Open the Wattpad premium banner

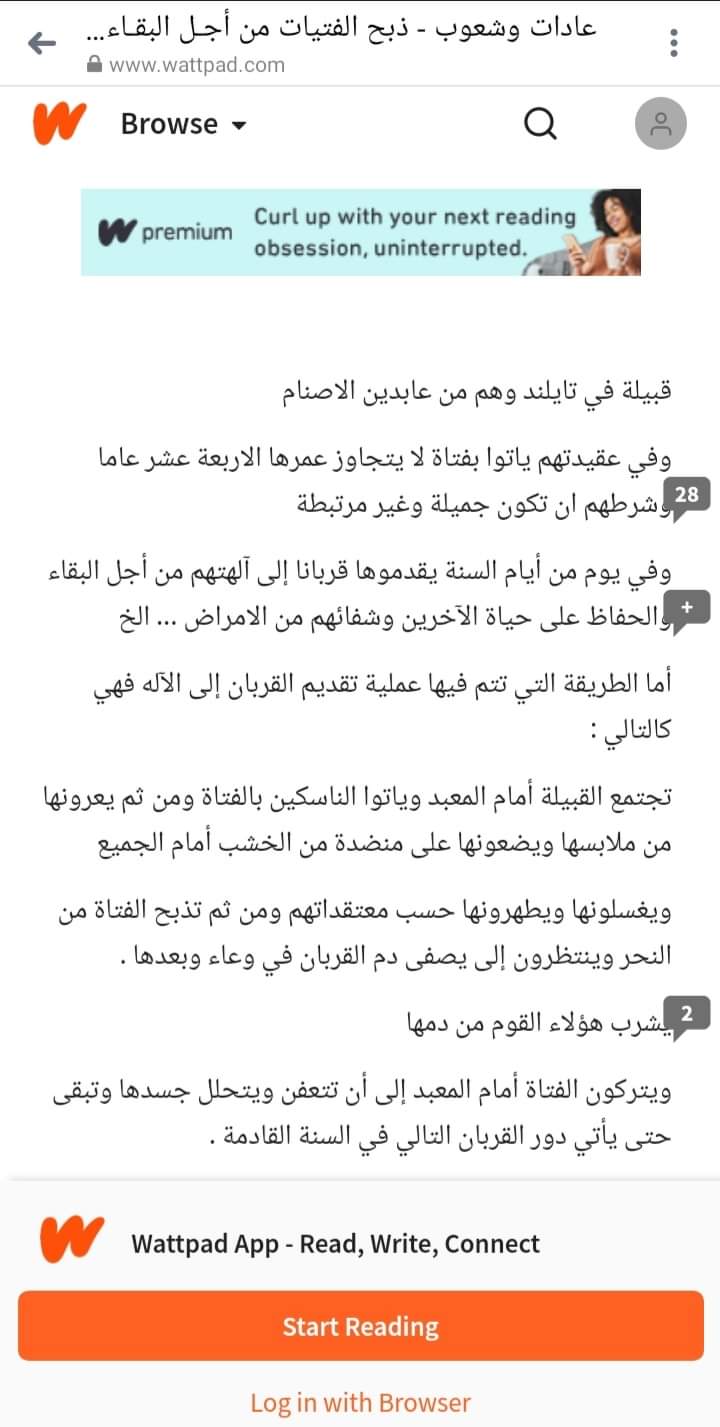click(x=360, y=232)
